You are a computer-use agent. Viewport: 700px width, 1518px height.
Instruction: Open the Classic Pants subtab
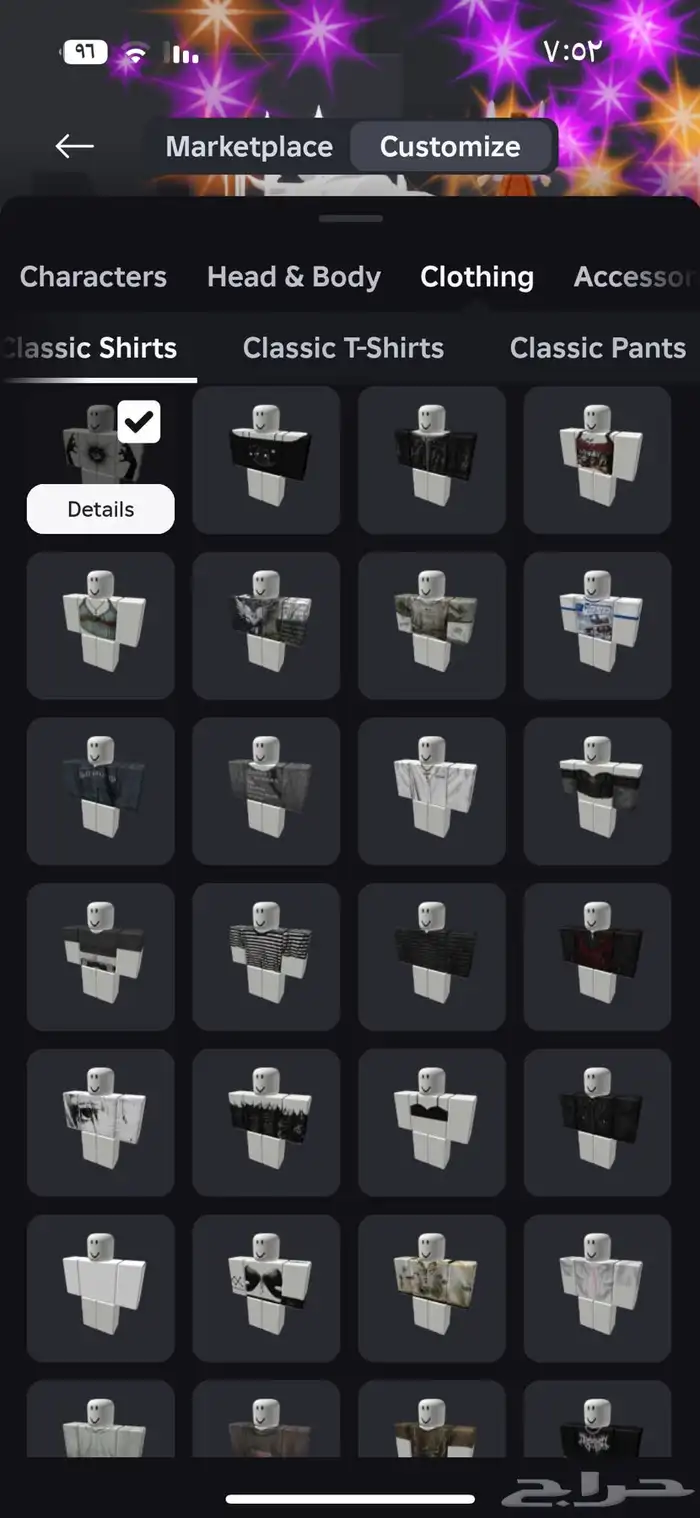click(x=597, y=348)
